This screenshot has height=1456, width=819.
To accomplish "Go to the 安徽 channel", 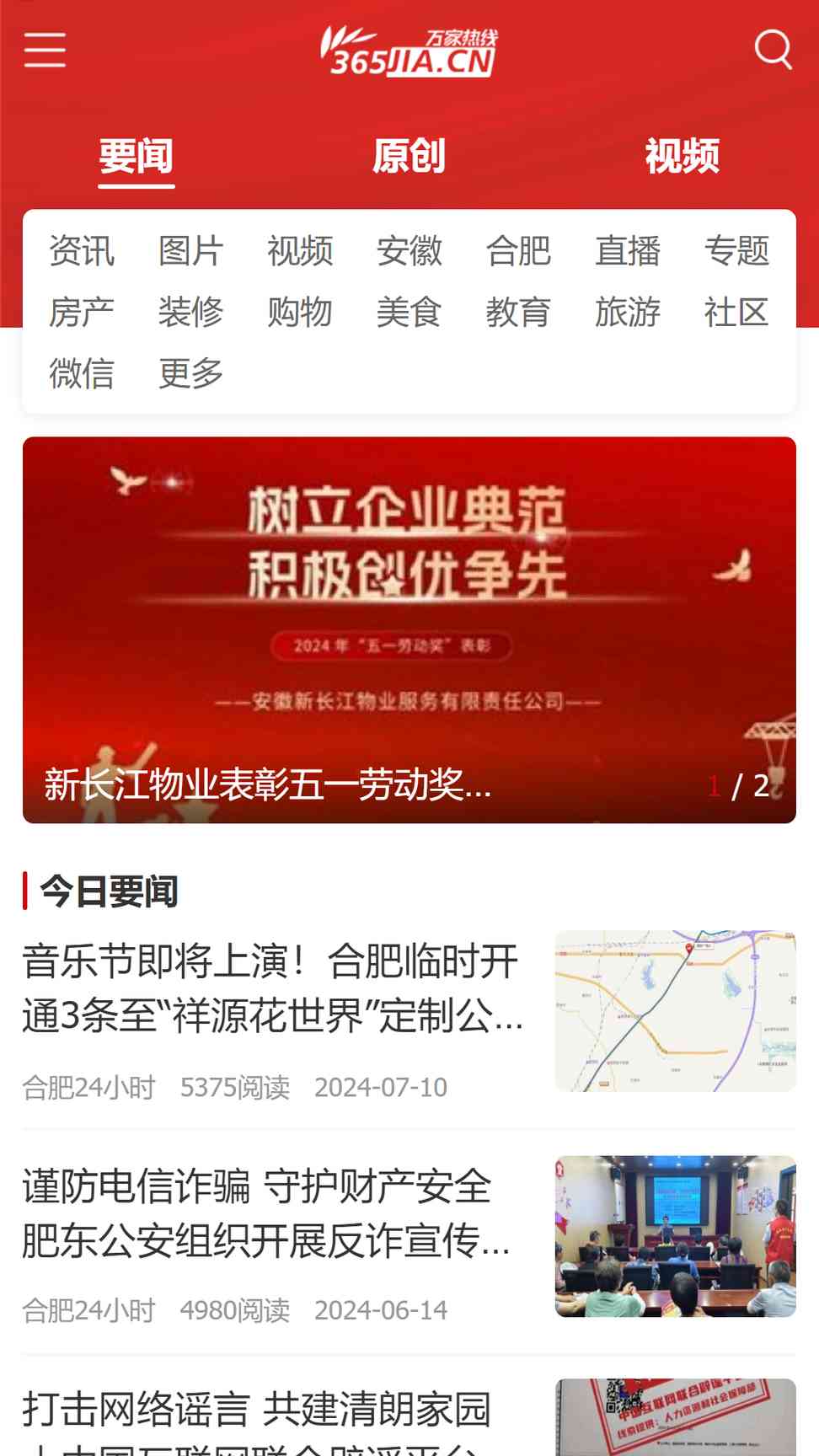I will click(x=409, y=251).
